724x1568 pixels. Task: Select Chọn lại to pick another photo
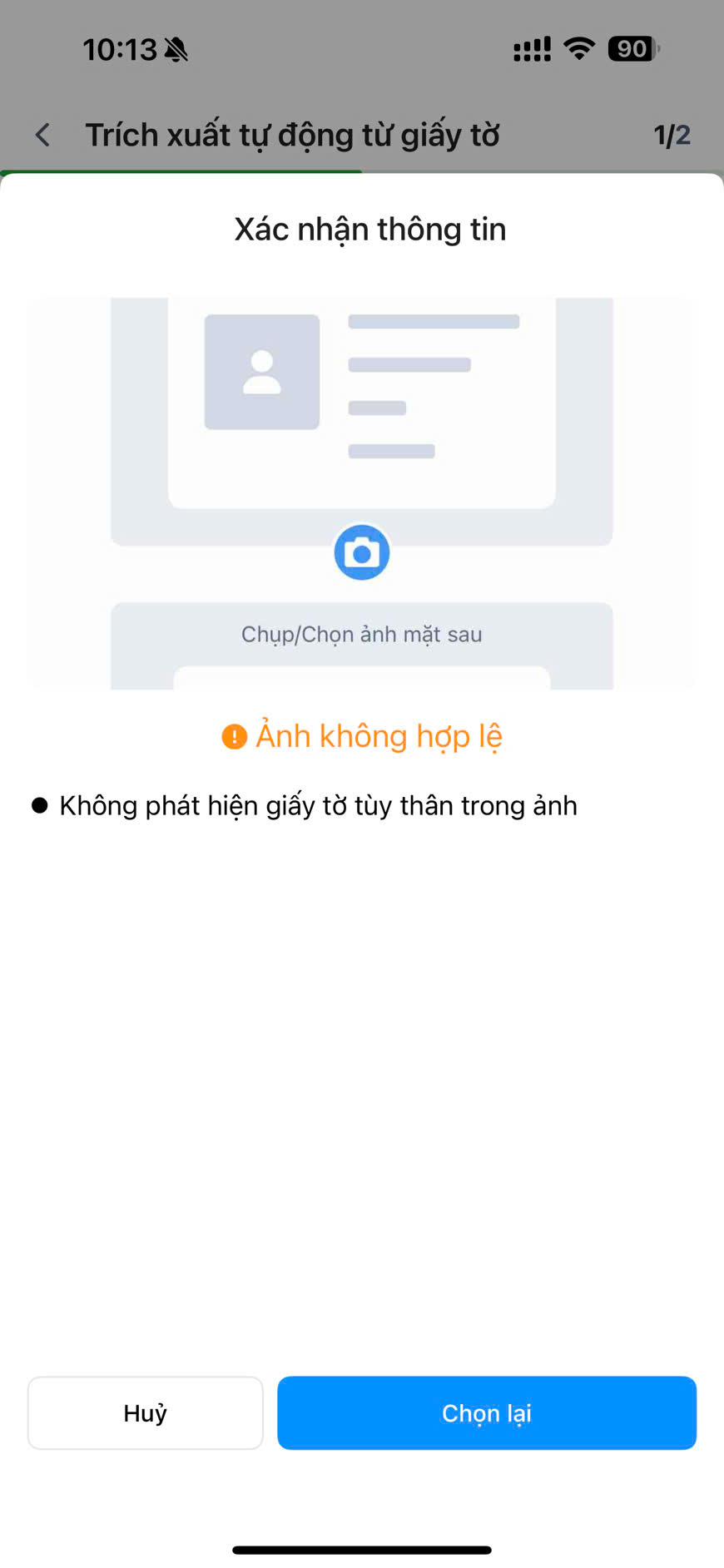point(487,1412)
